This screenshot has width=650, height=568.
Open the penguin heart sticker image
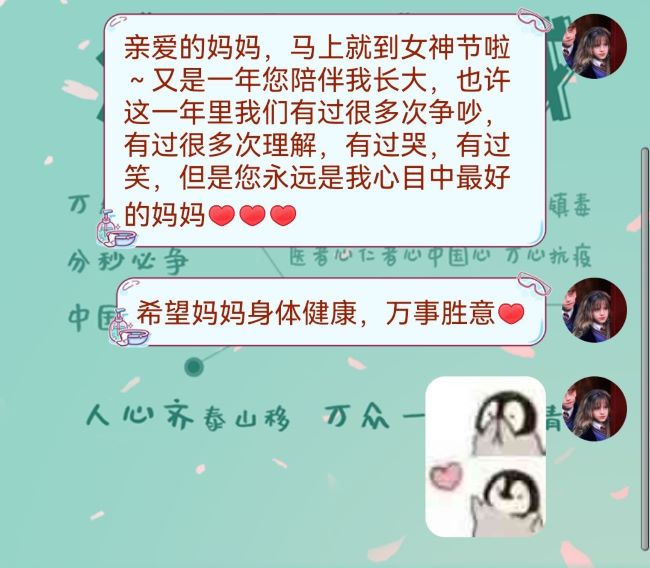(485, 456)
